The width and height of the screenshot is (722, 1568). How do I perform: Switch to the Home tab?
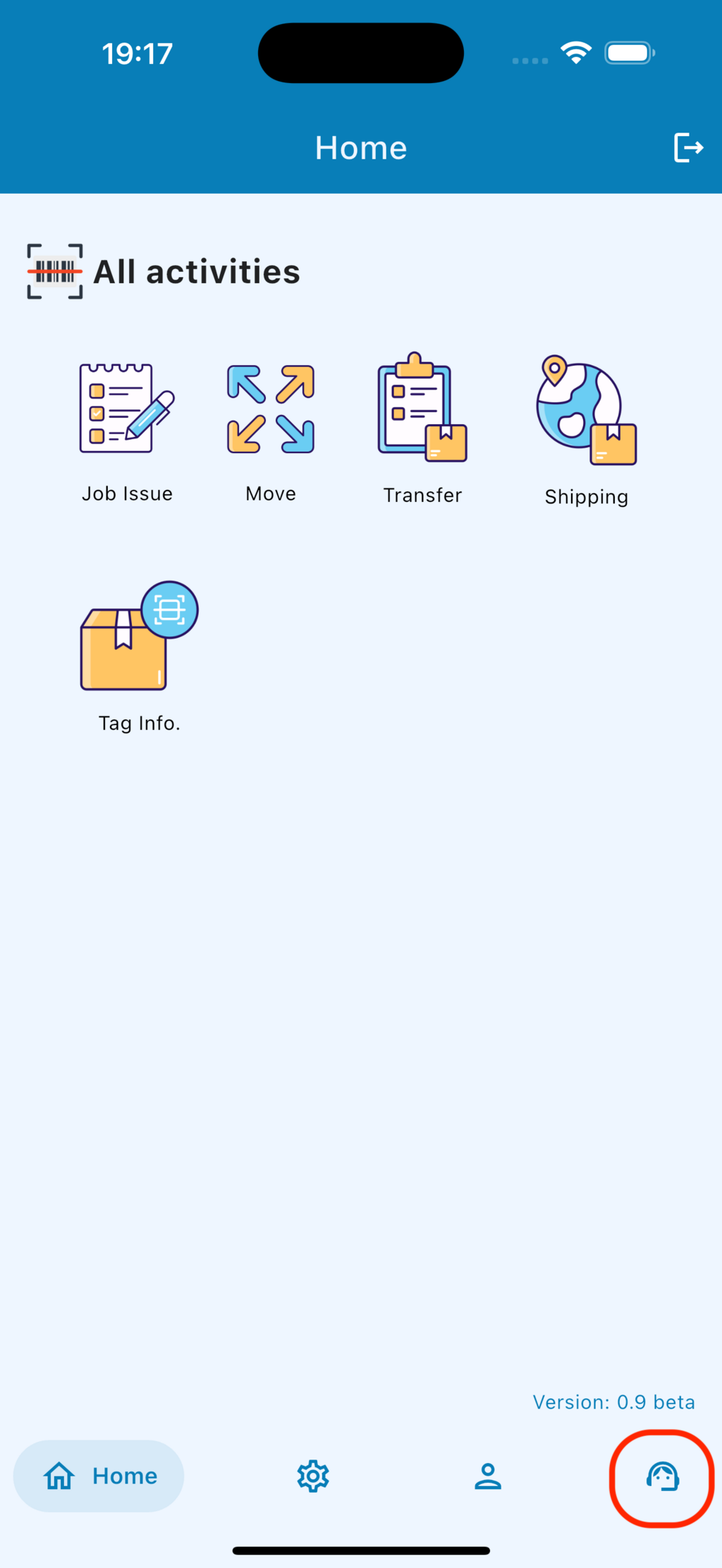[99, 1476]
